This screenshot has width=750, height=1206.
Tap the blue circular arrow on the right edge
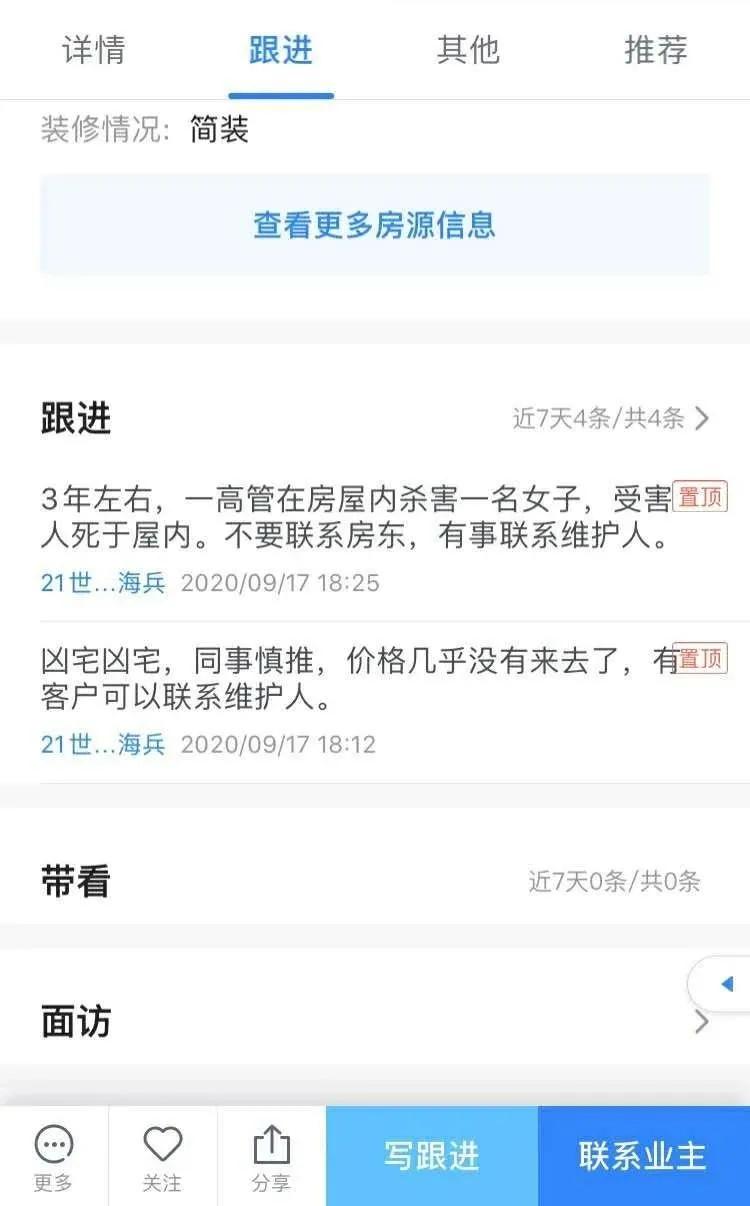[726, 982]
